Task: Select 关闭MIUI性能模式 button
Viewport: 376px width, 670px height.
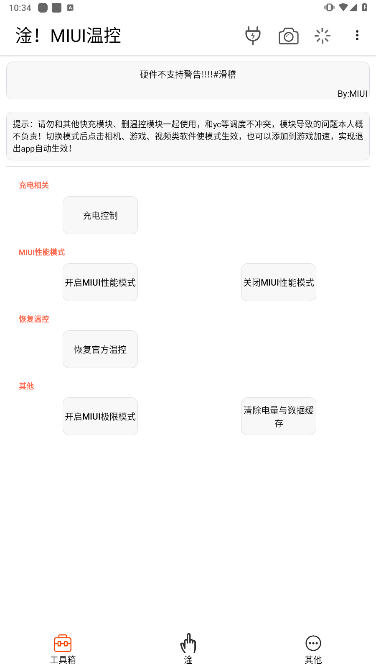Action: [279, 282]
